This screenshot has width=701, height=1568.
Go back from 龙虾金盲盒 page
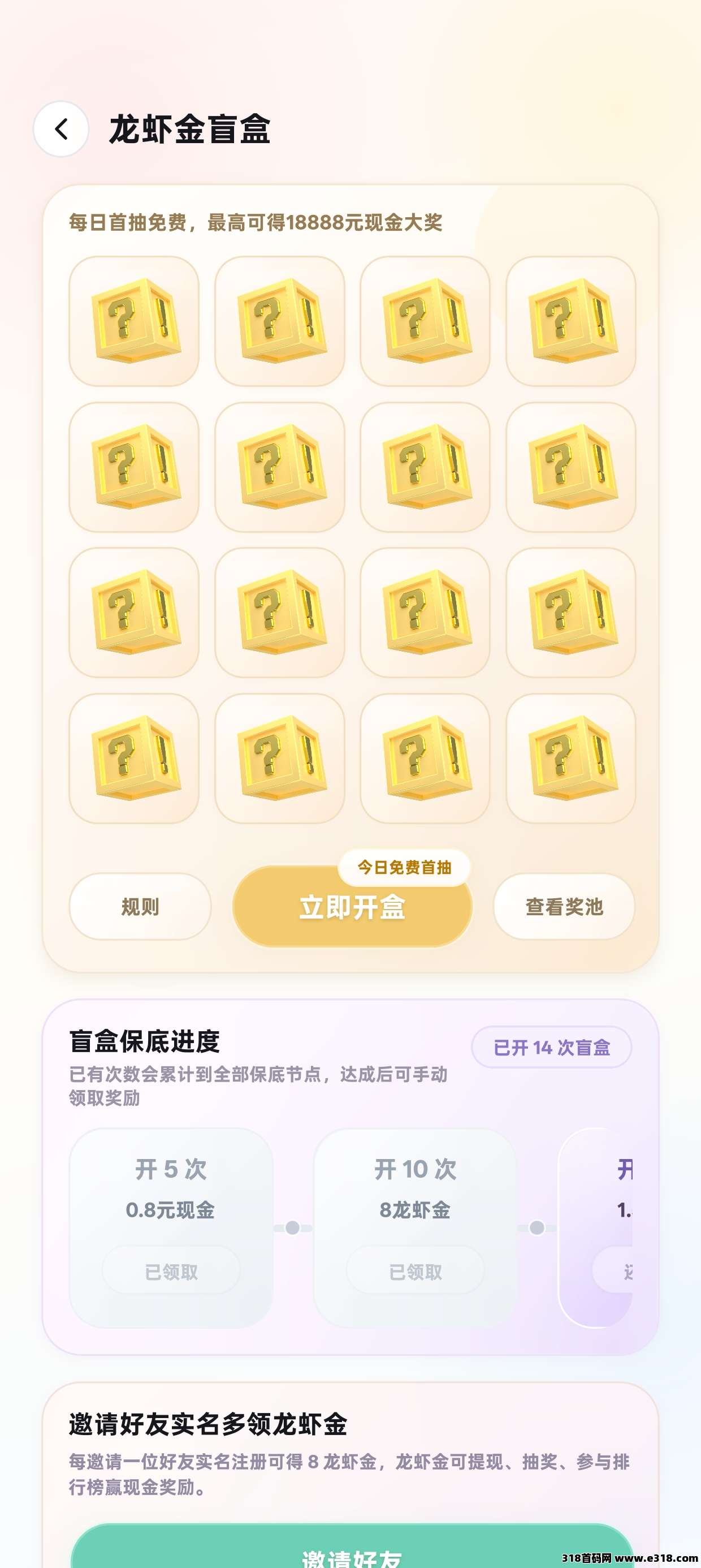[61, 129]
